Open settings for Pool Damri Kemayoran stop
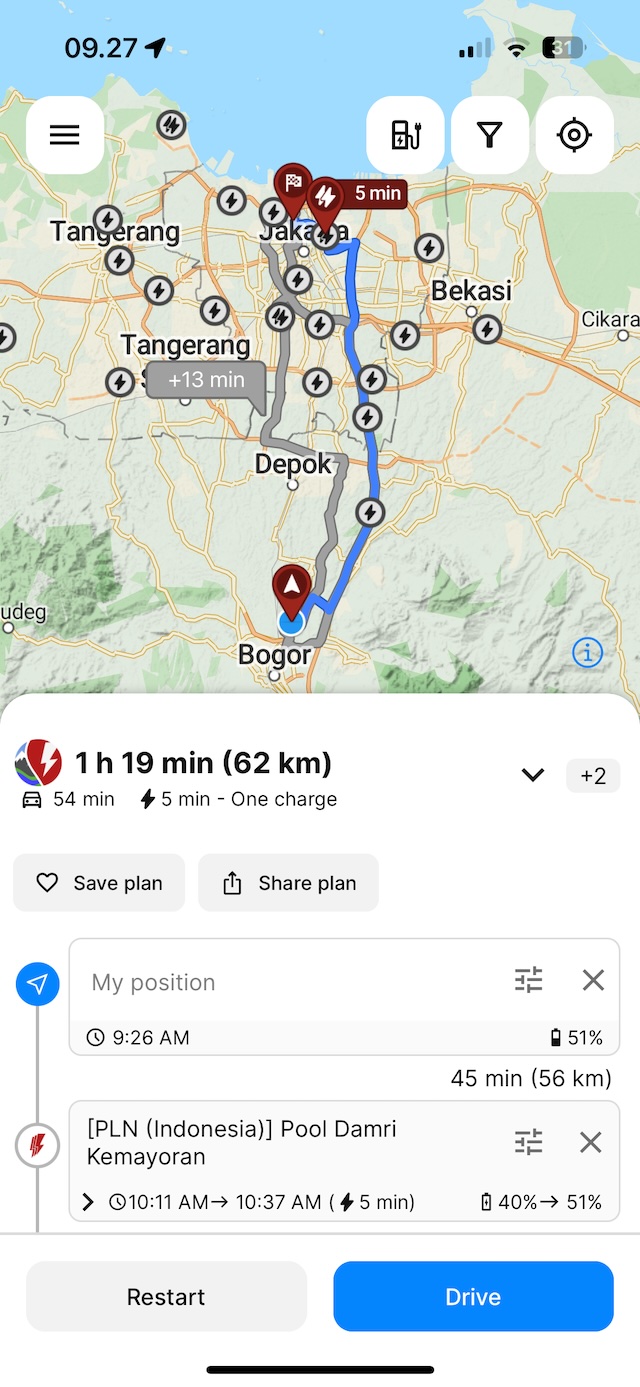This screenshot has height=1387, width=640. click(x=529, y=1142)
